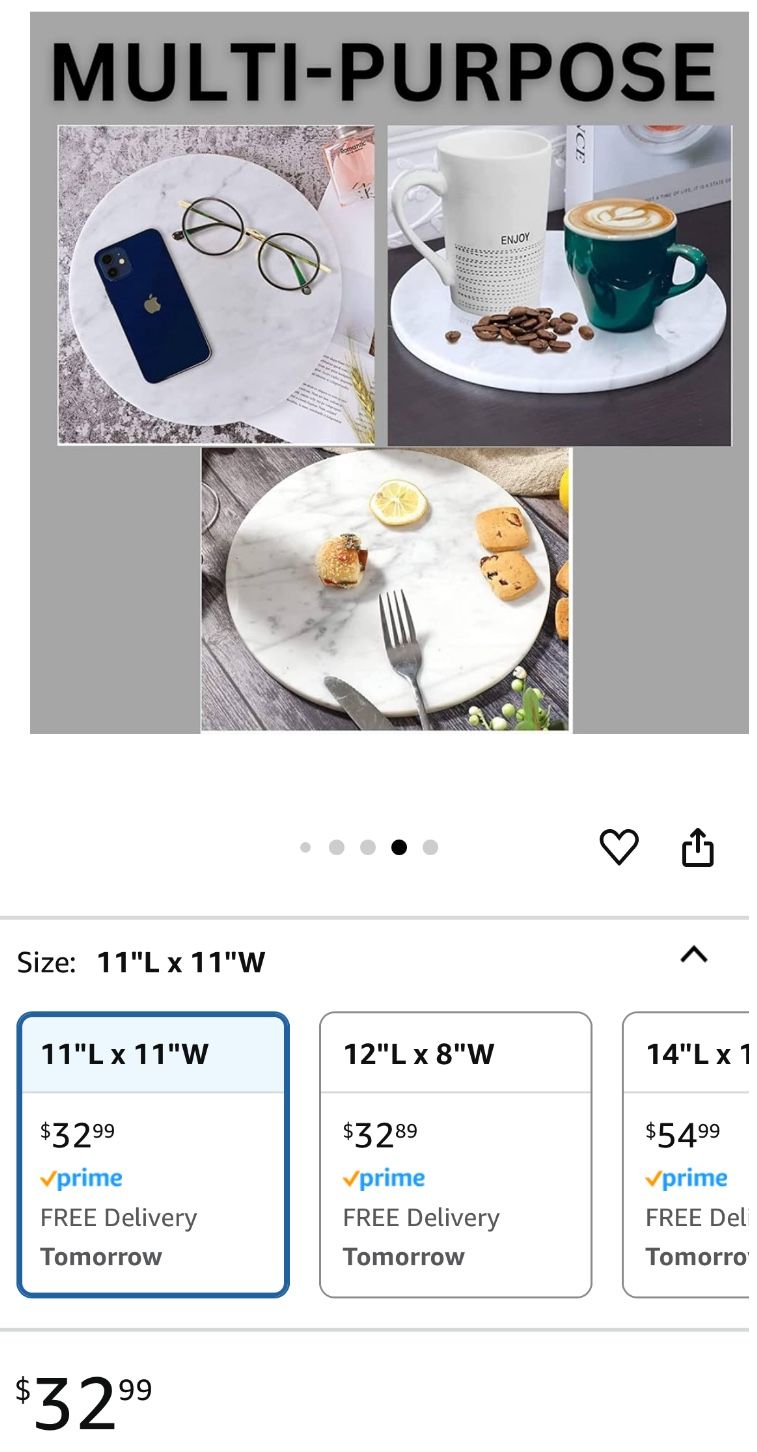
Task: Select the 11"L x 11"W size option
Action: (x=153, y=1155)
